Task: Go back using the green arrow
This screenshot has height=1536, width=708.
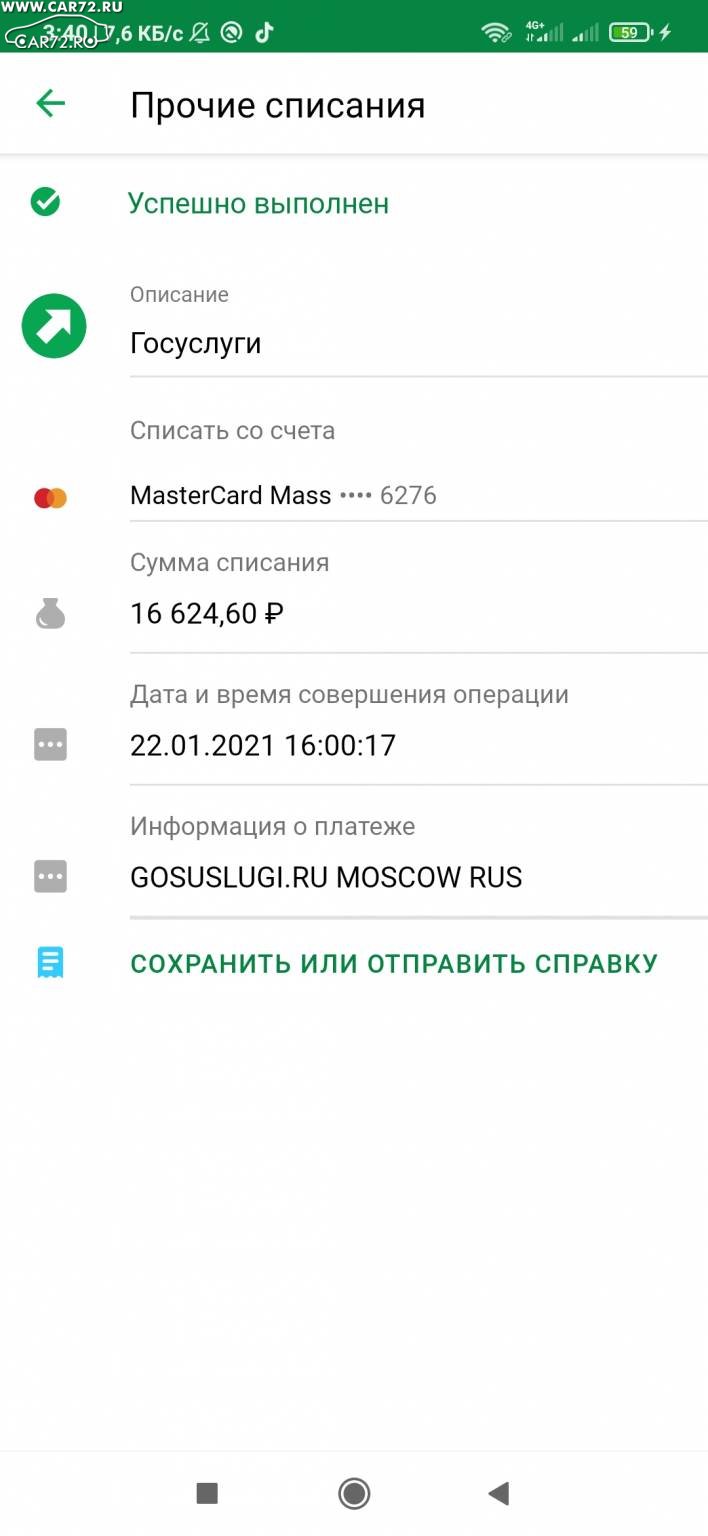Action: point(50,103)
